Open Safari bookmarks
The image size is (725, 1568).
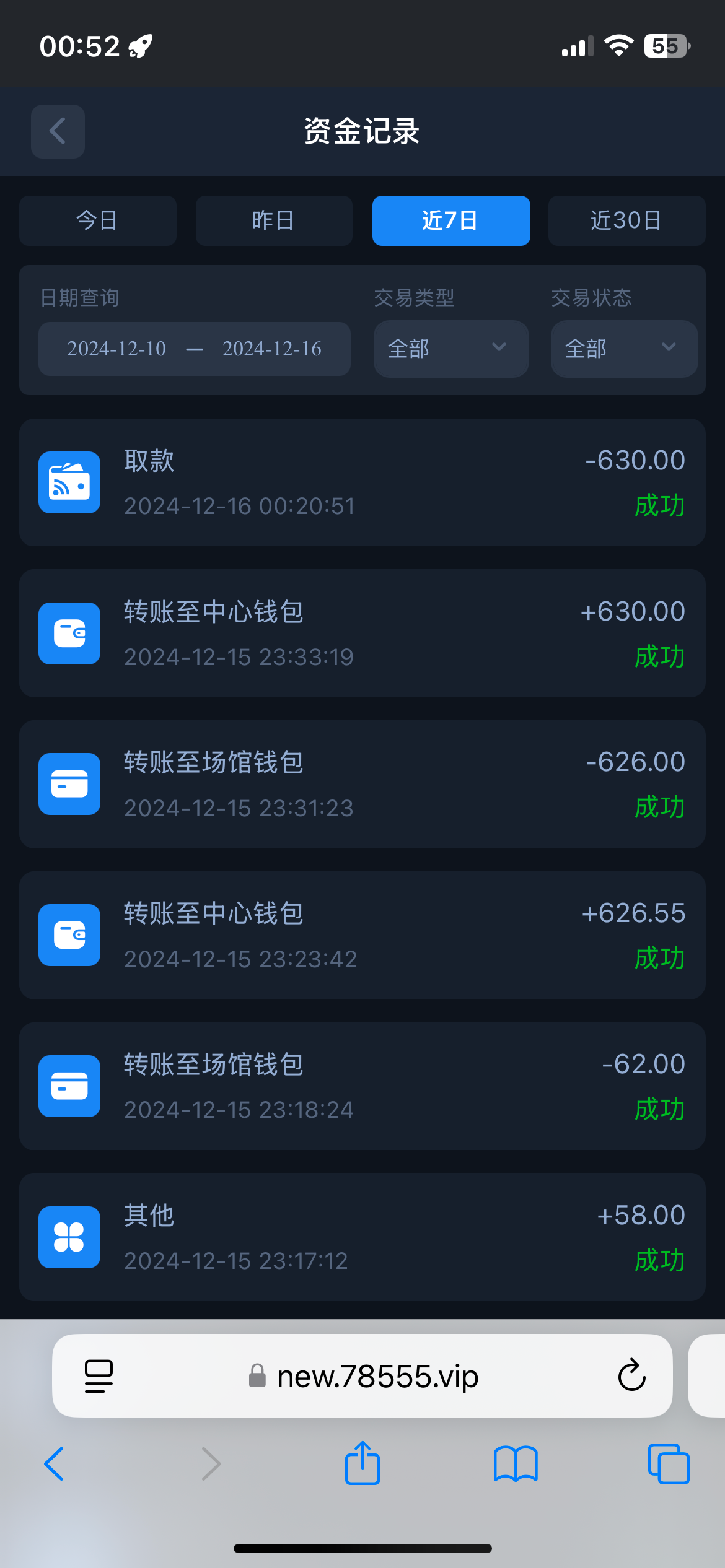(516, 1464)
